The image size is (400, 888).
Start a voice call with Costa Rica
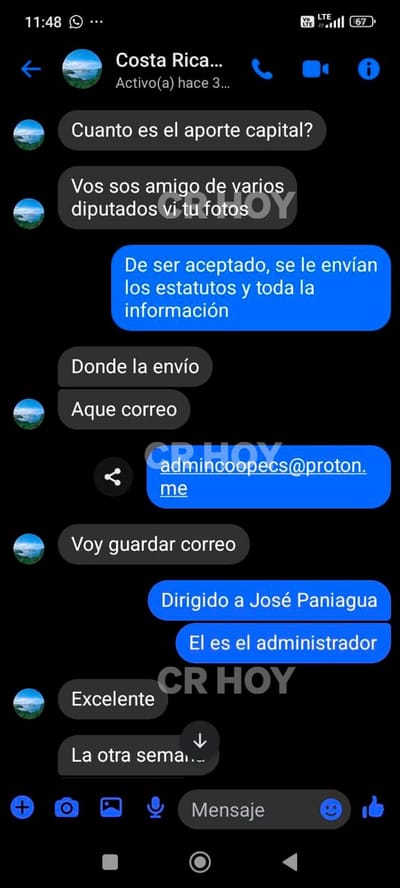pyautogui.click(x=262, y=69)
